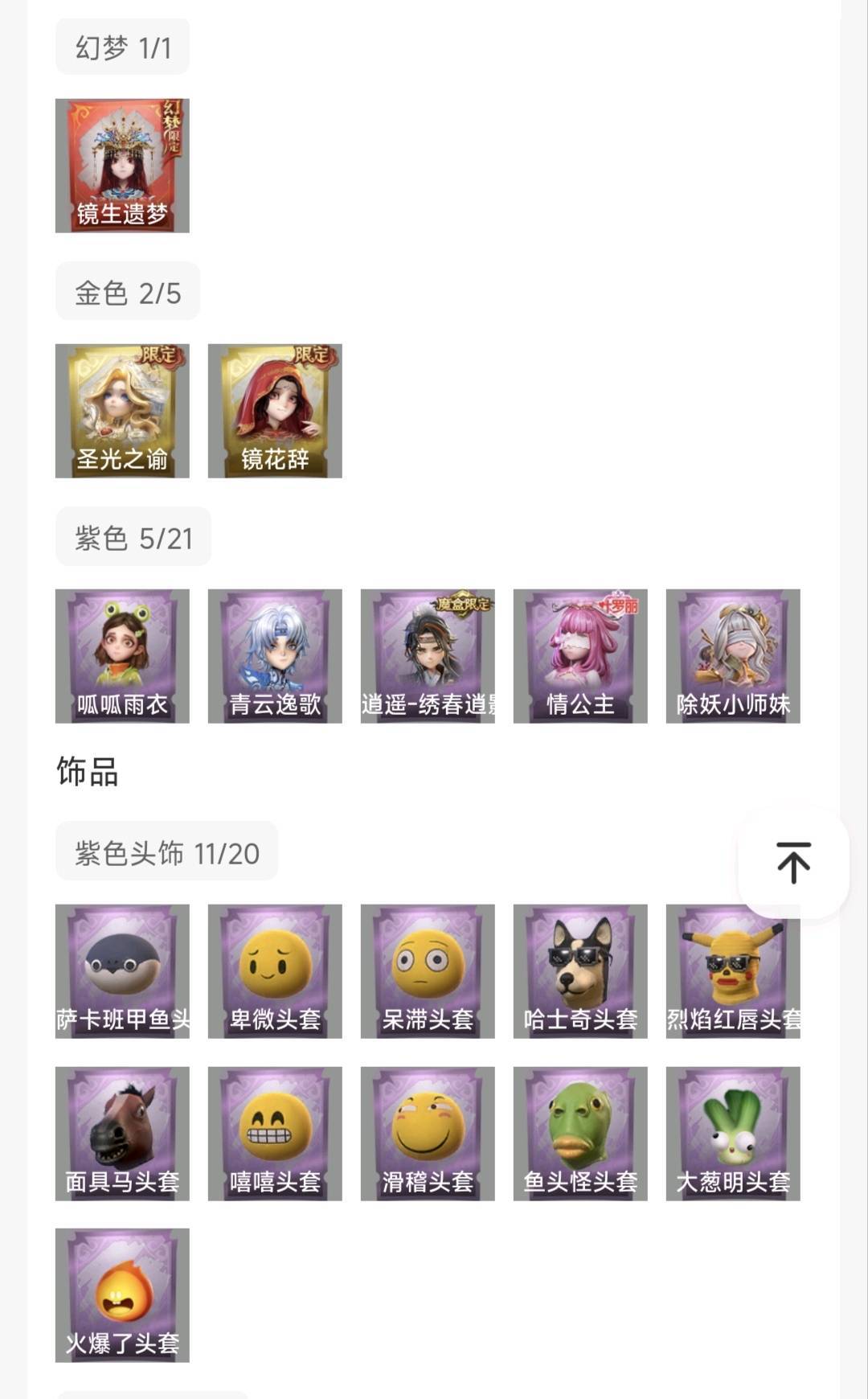Open the 大葱明头套 headgear
868x1399 pixels.
pos(733,1134)
